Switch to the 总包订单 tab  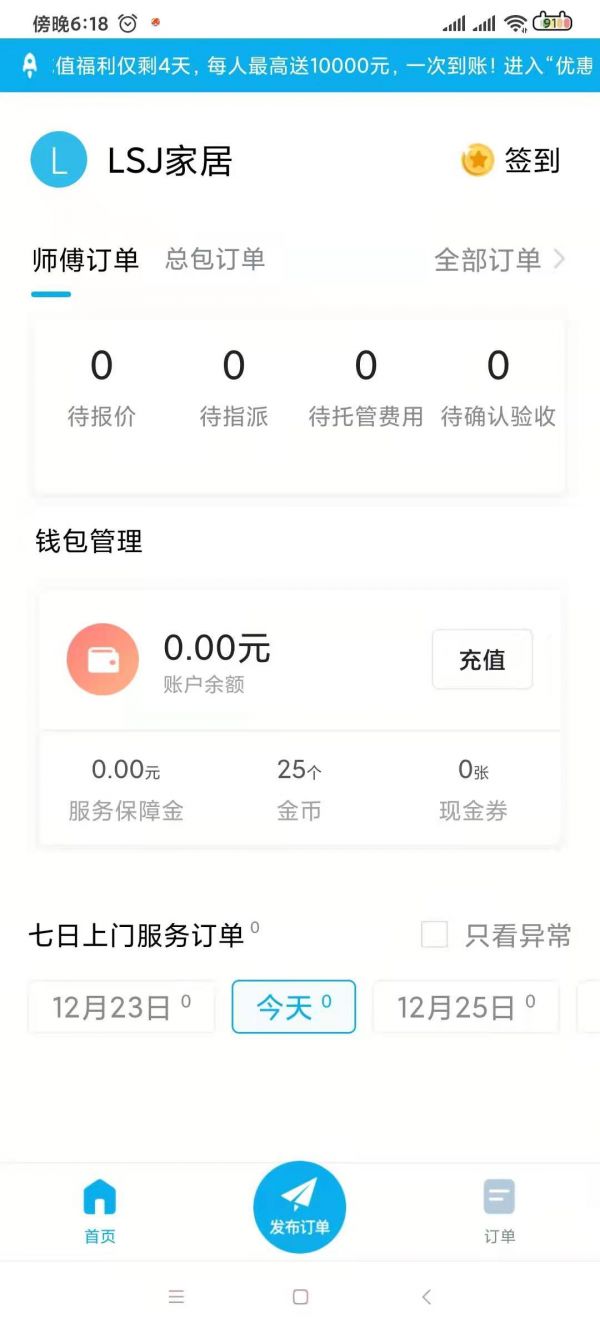point(215,259)
